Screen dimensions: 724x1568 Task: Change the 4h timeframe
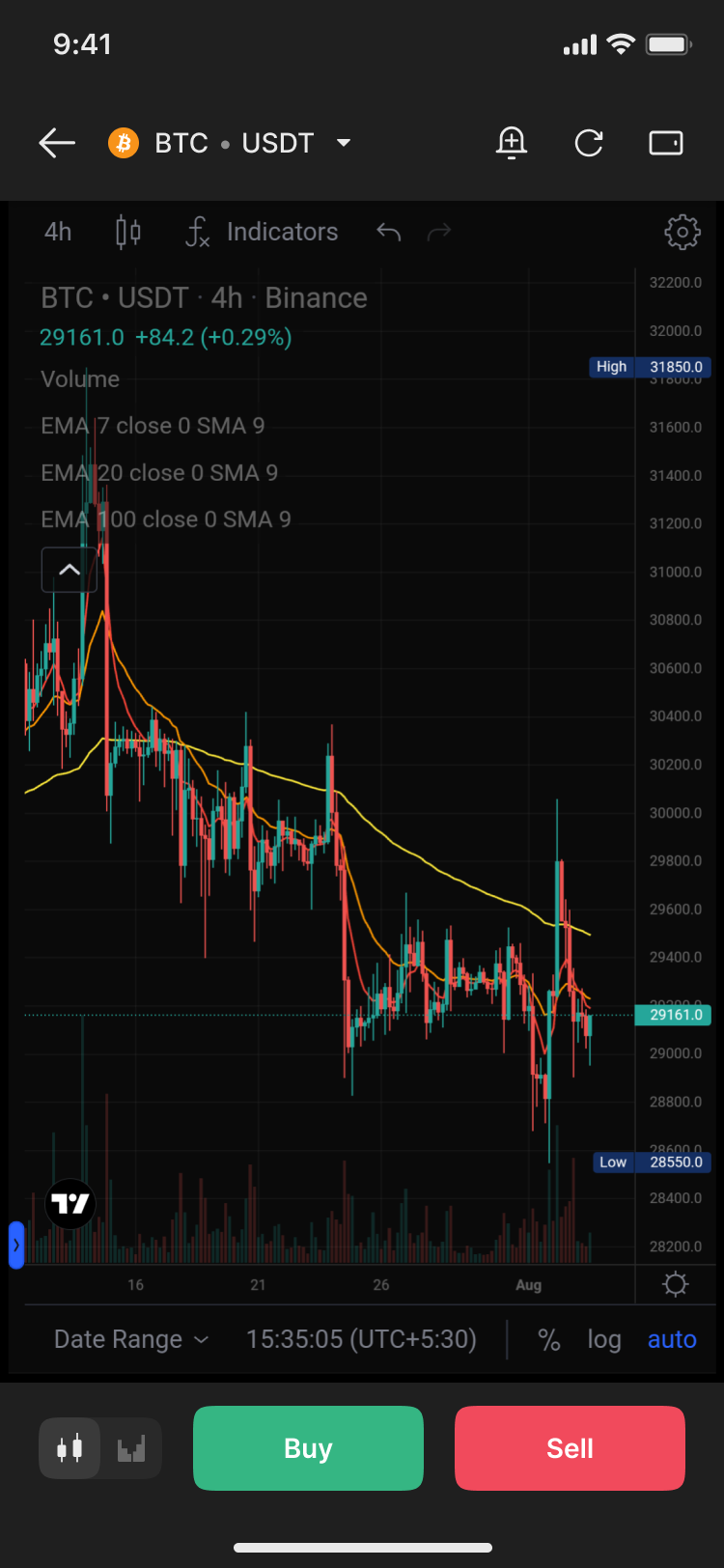click(58, 232)
